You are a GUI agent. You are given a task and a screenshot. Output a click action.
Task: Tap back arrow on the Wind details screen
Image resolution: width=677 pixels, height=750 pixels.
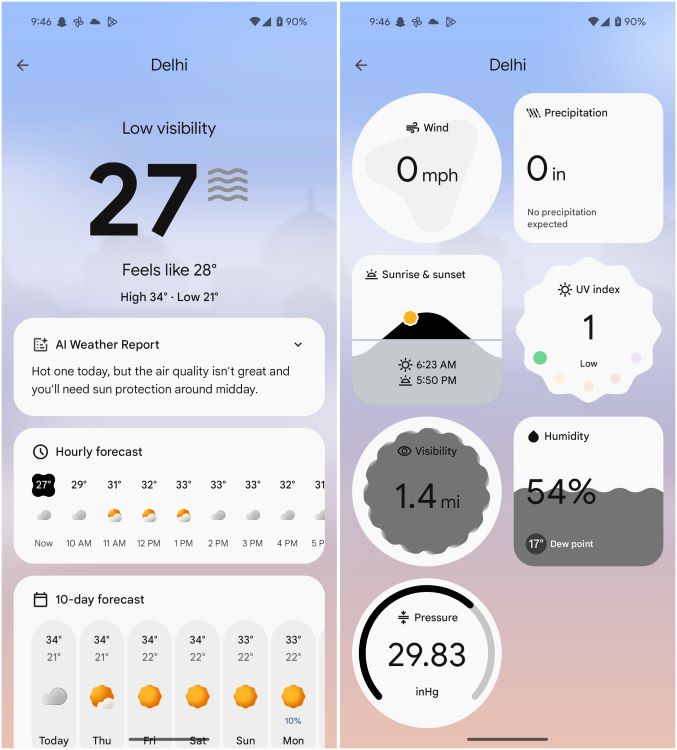tap(361, 65)
